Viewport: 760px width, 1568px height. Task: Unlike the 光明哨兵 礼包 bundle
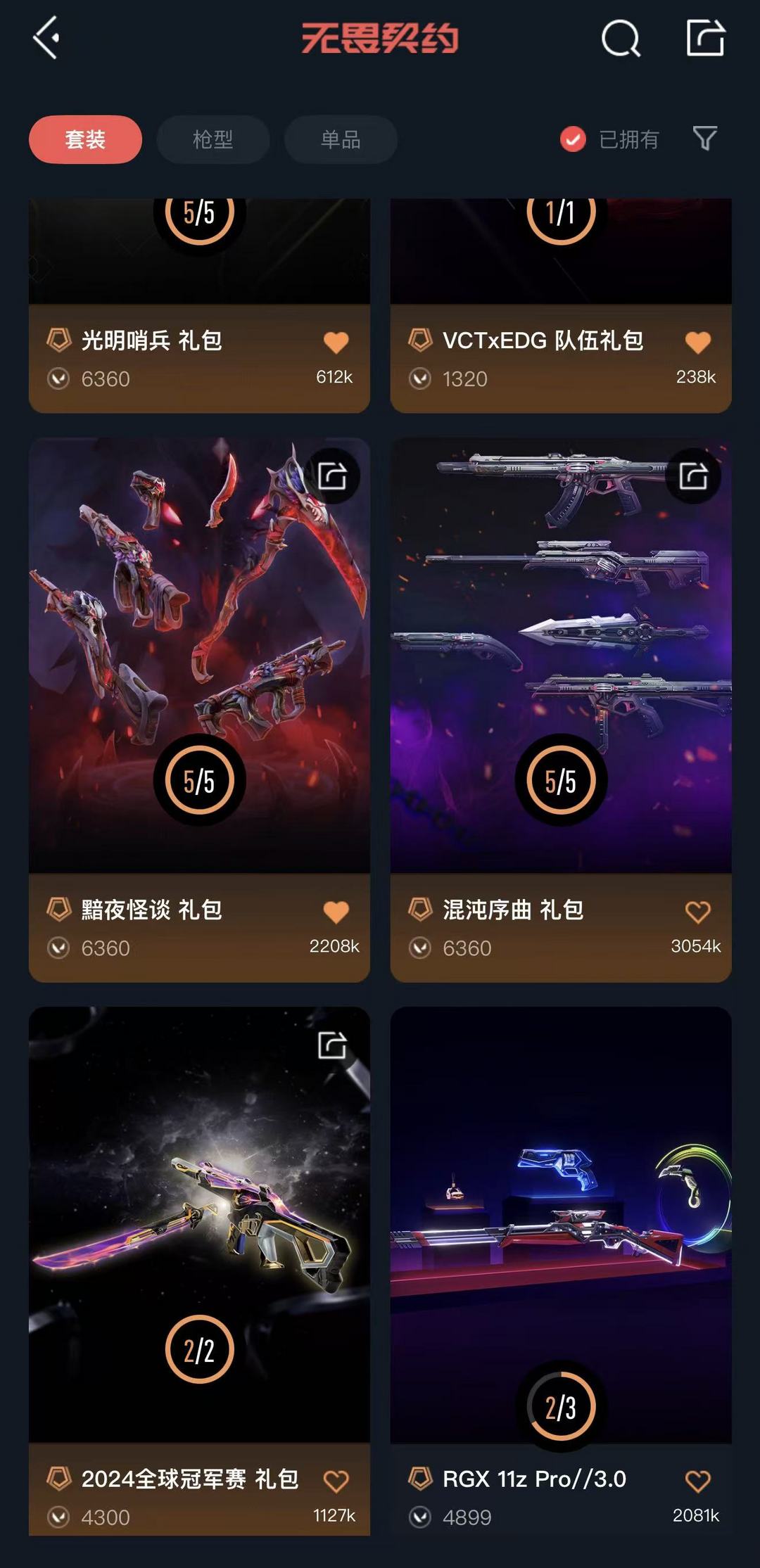pyautogui.click(x=336, y=343)
